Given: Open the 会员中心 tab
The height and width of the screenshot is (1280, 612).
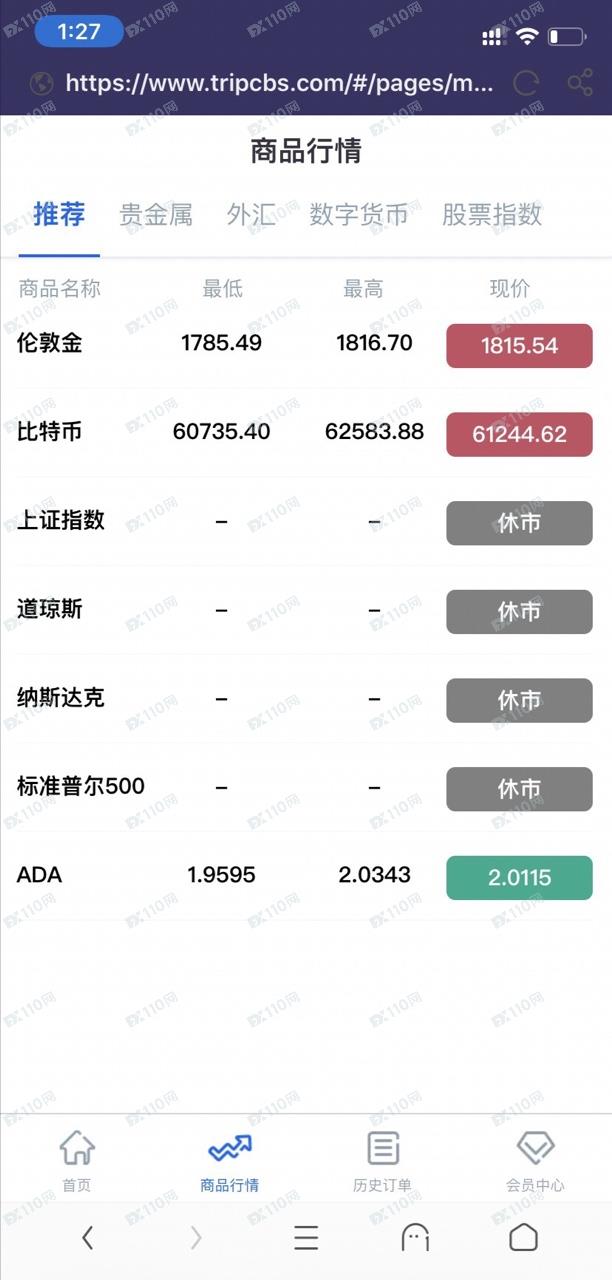Looking at the screenshot, I should point(535,1161).
